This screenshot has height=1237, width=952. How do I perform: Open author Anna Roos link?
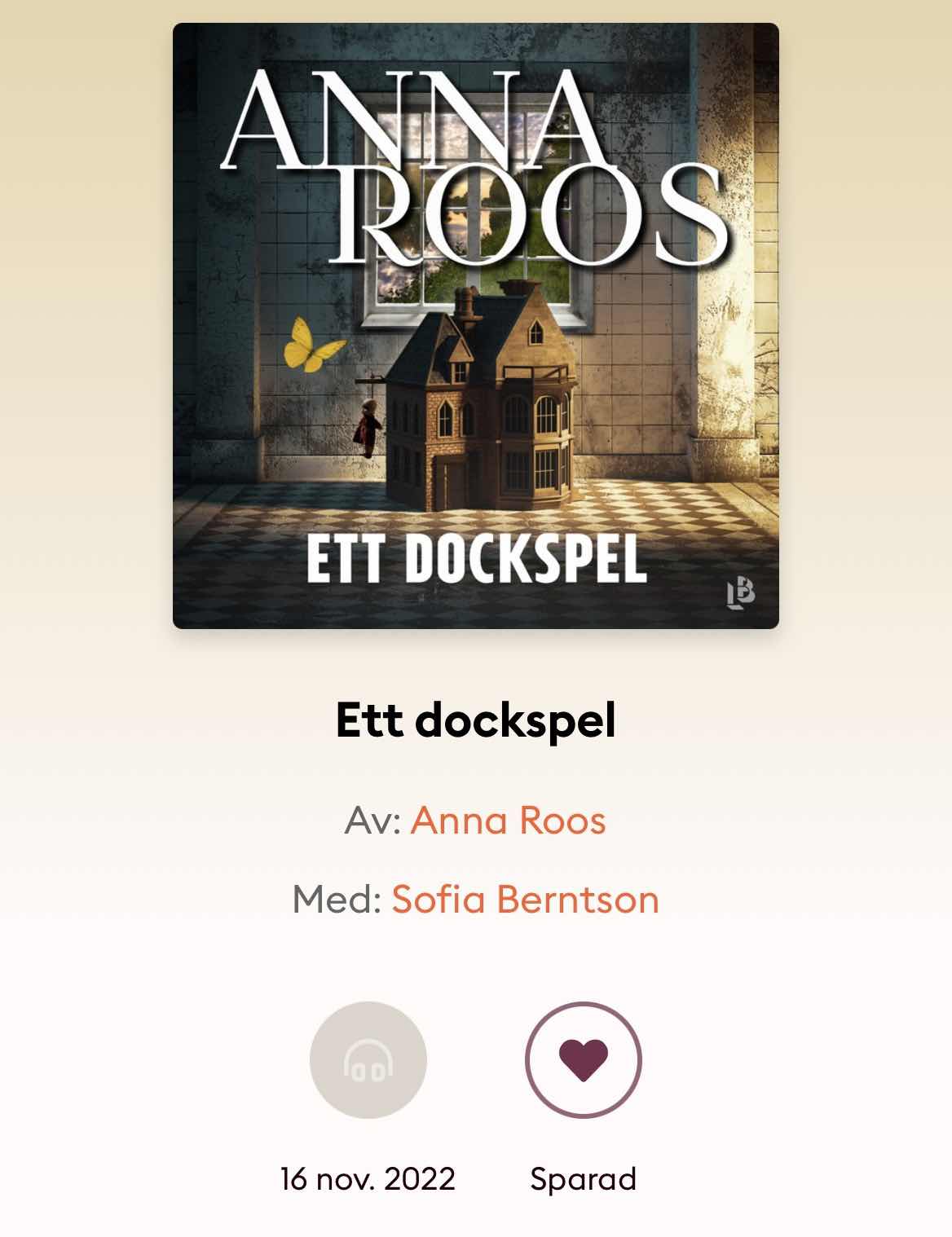tap(508, 820)
